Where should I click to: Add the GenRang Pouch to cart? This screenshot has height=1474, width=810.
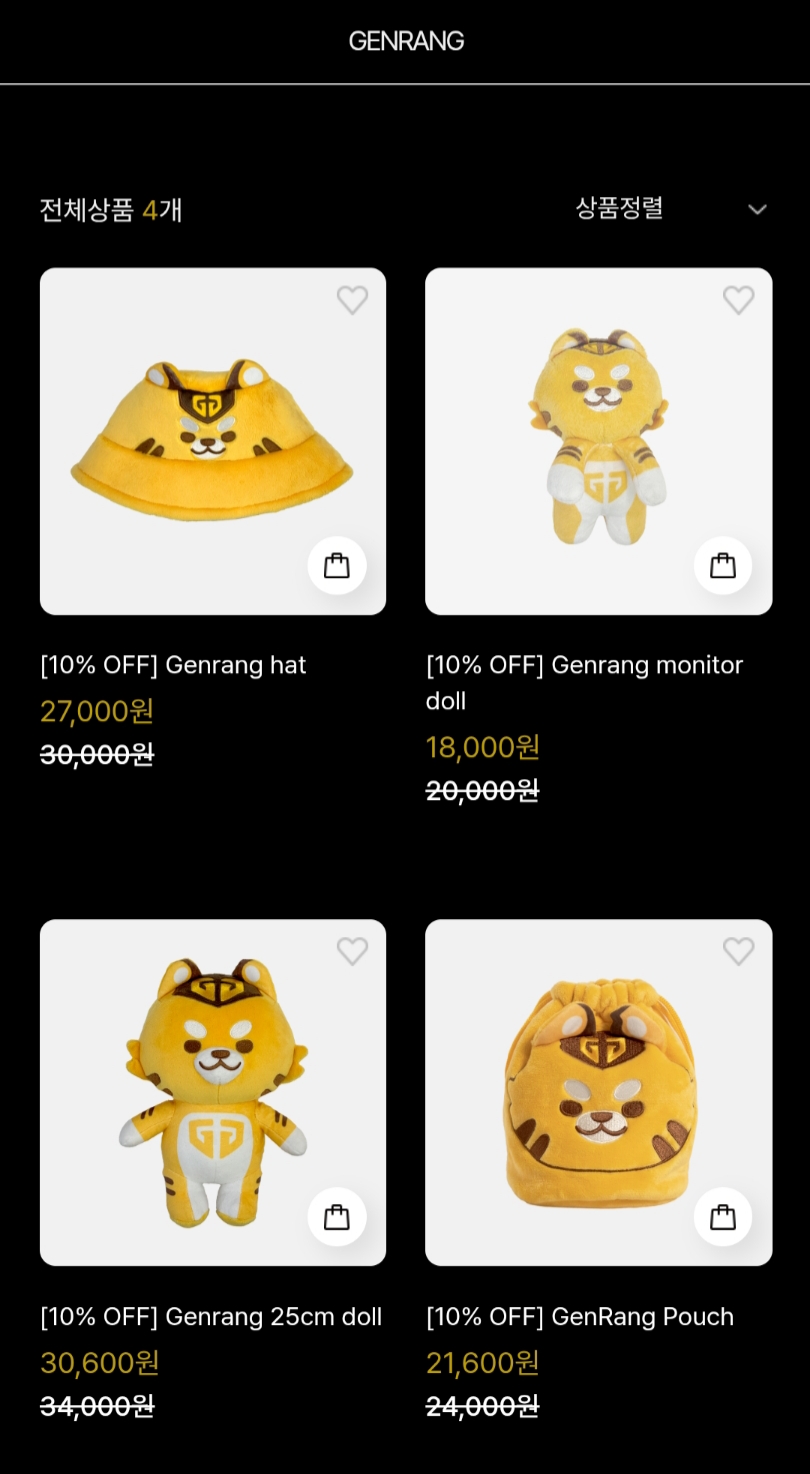pyautogui.click(x=722, y=1216)
